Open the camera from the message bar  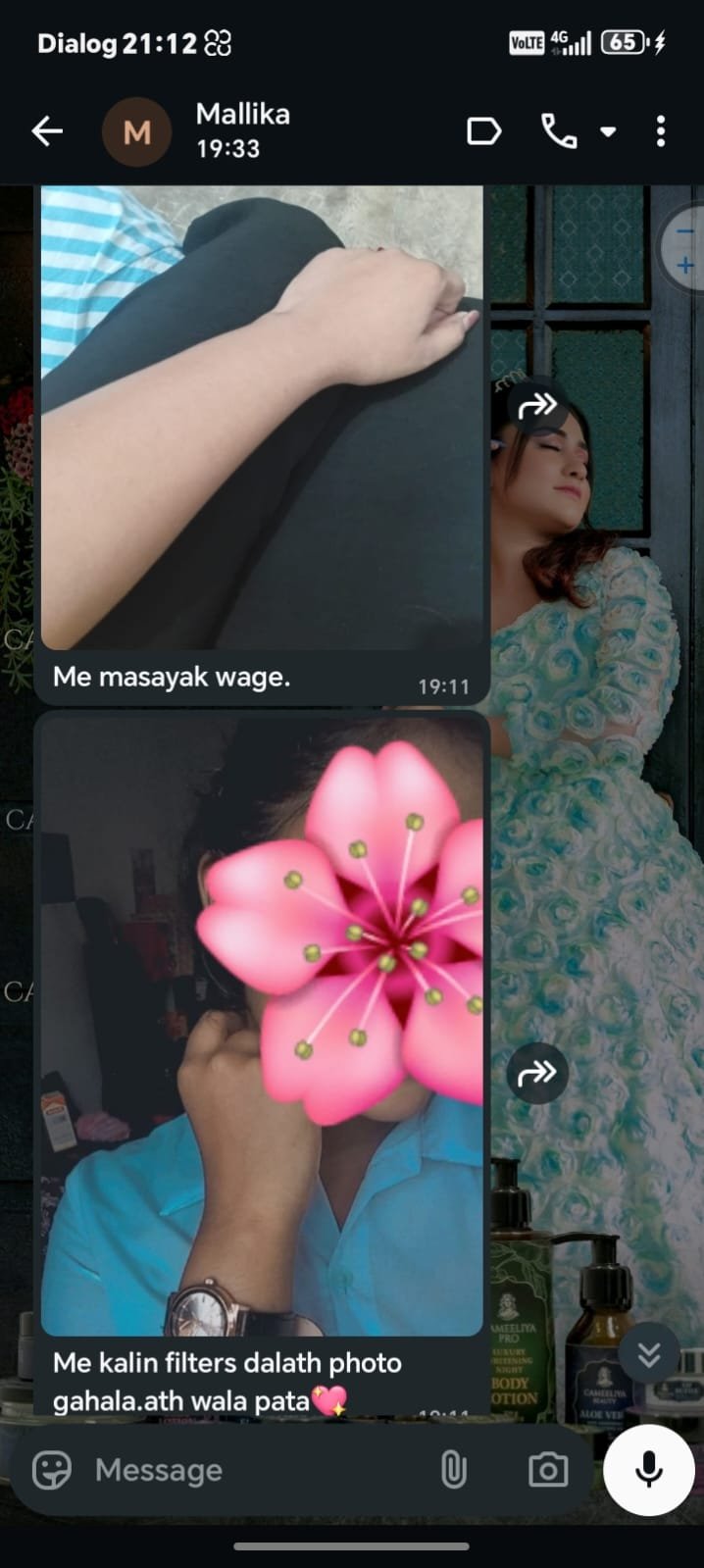point(547,1470)
